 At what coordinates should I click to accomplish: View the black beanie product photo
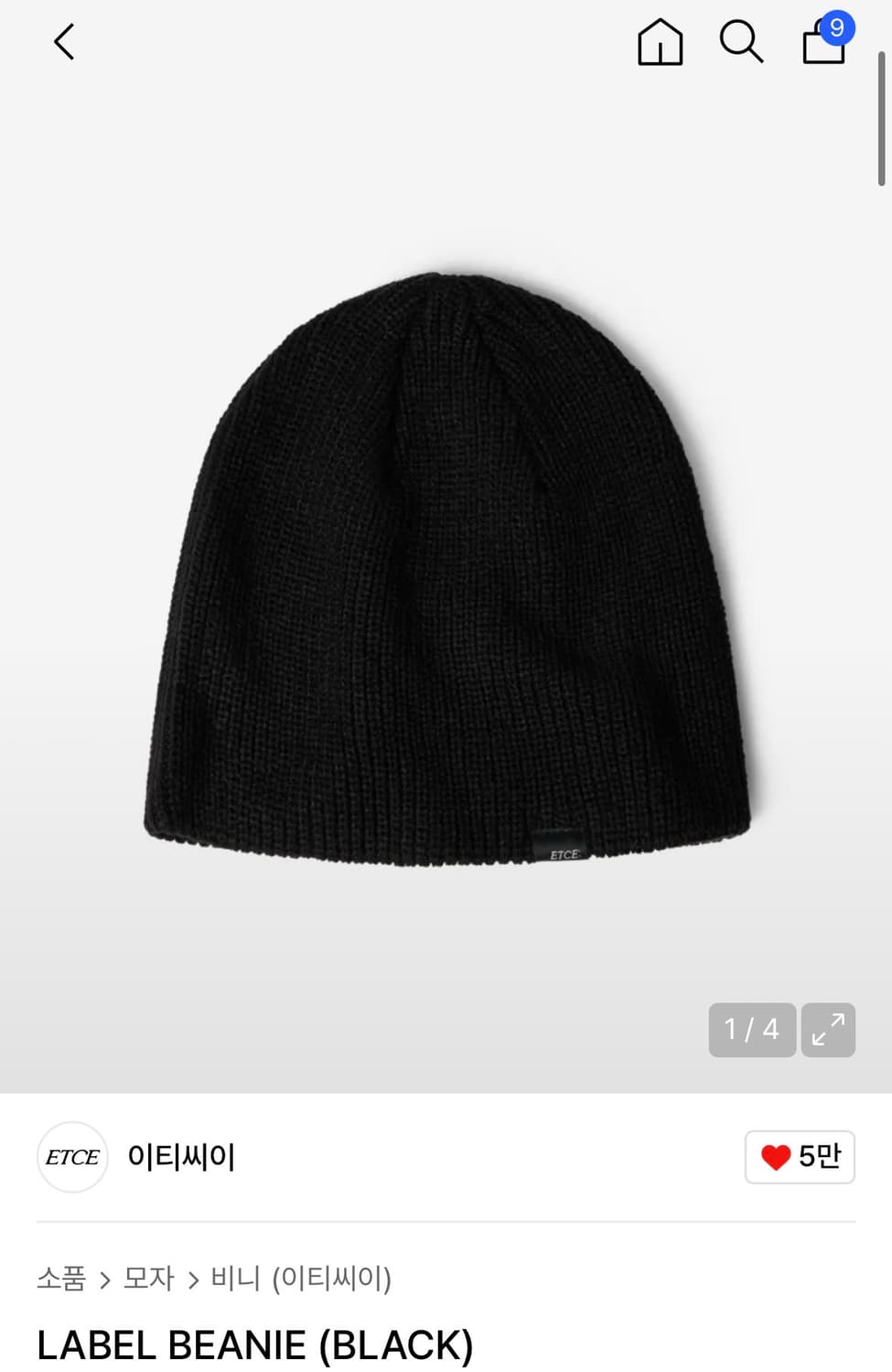point(446,567)
